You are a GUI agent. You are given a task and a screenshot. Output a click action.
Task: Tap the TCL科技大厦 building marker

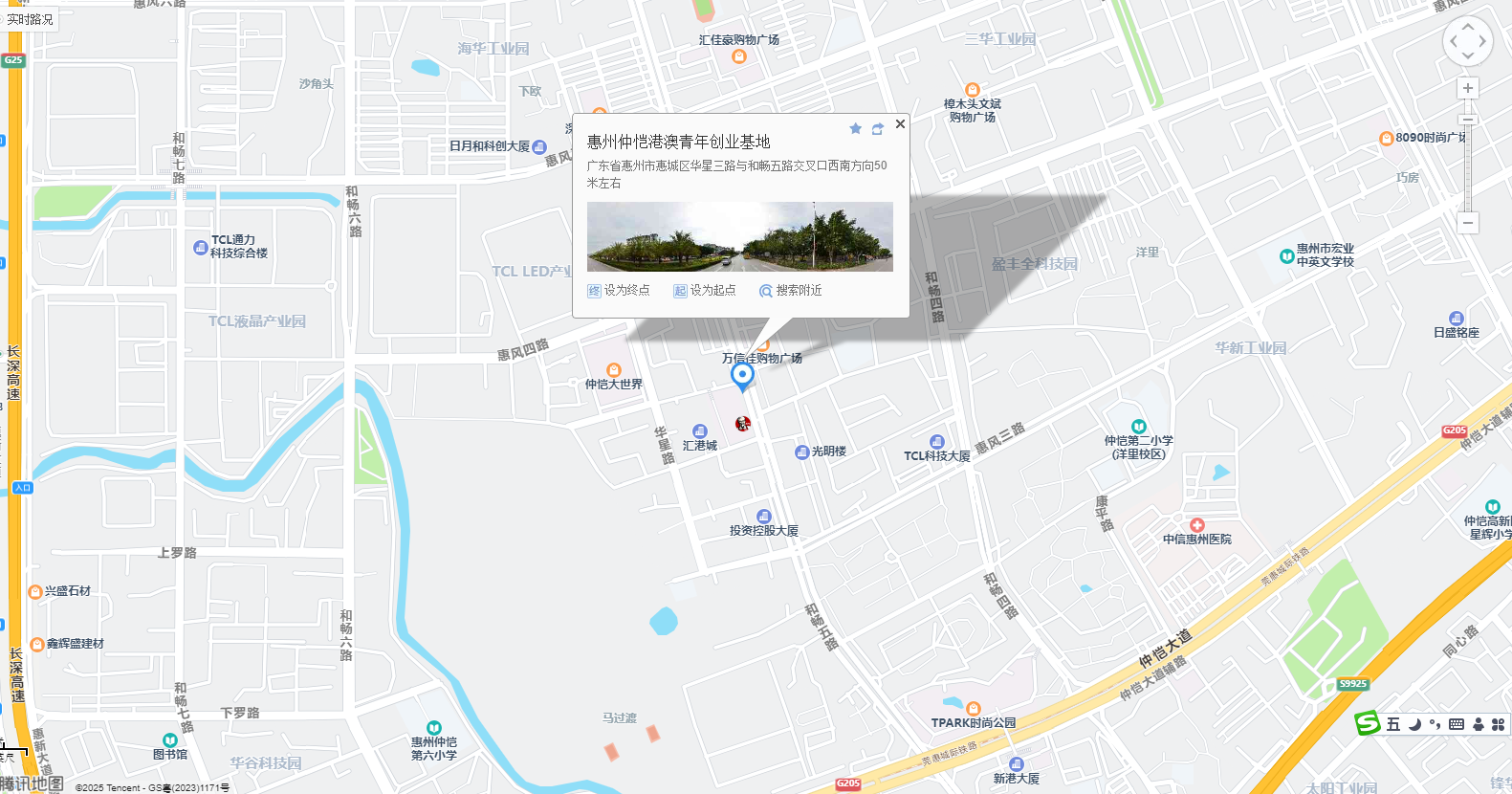[x=936, y=442]
